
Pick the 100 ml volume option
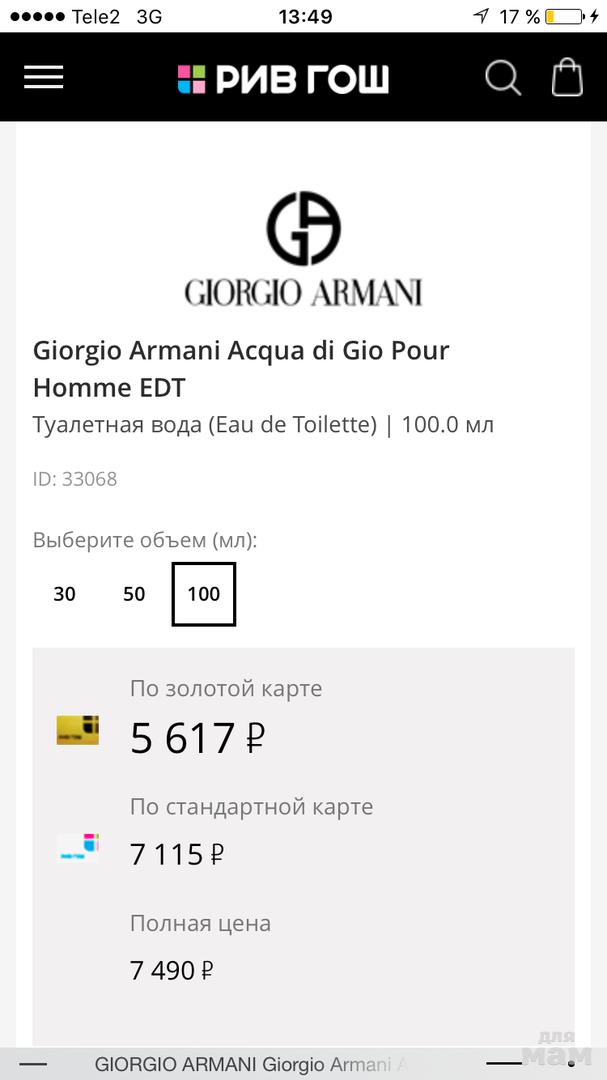pos(204,594)
